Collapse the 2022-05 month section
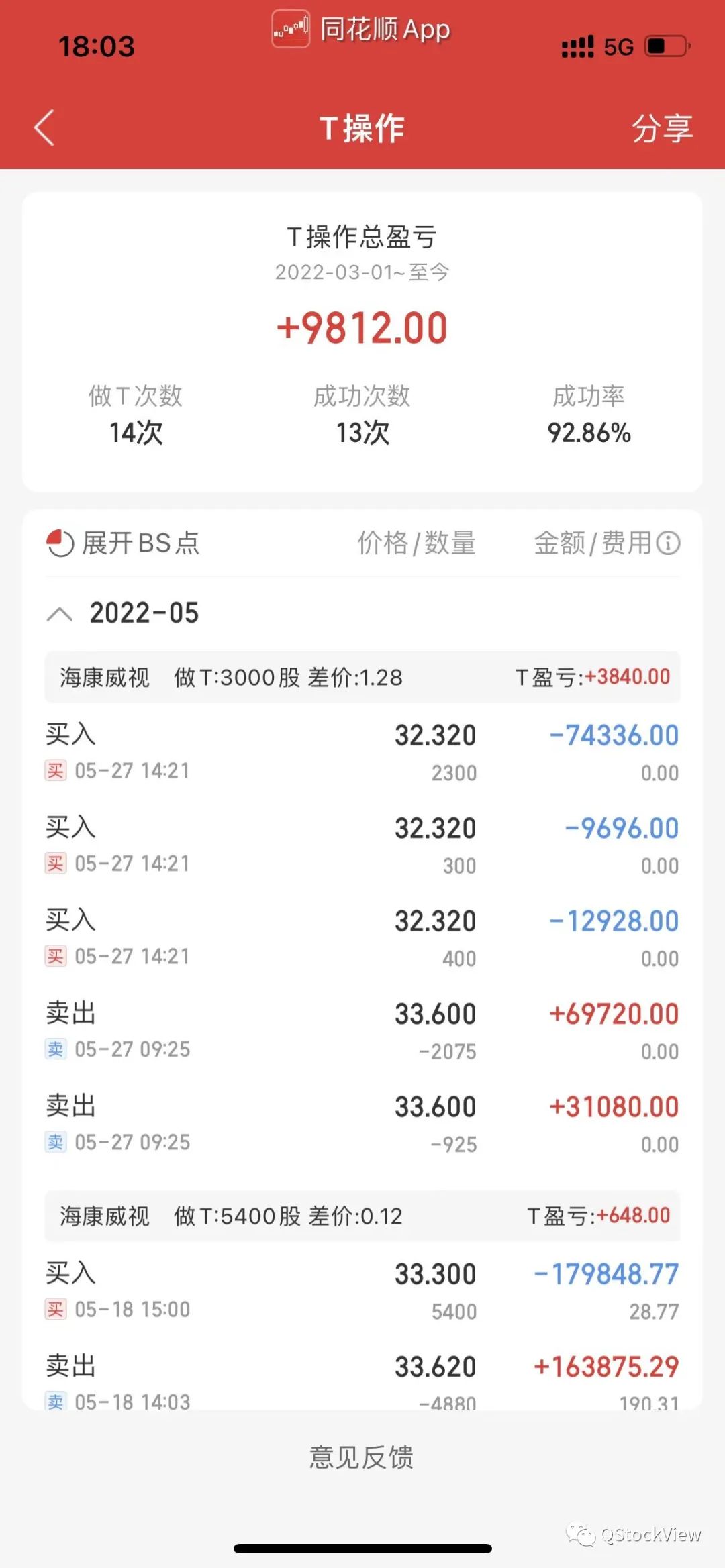Image resolution: width=725 pixels, height=1568 pixels. click(60, 613)
